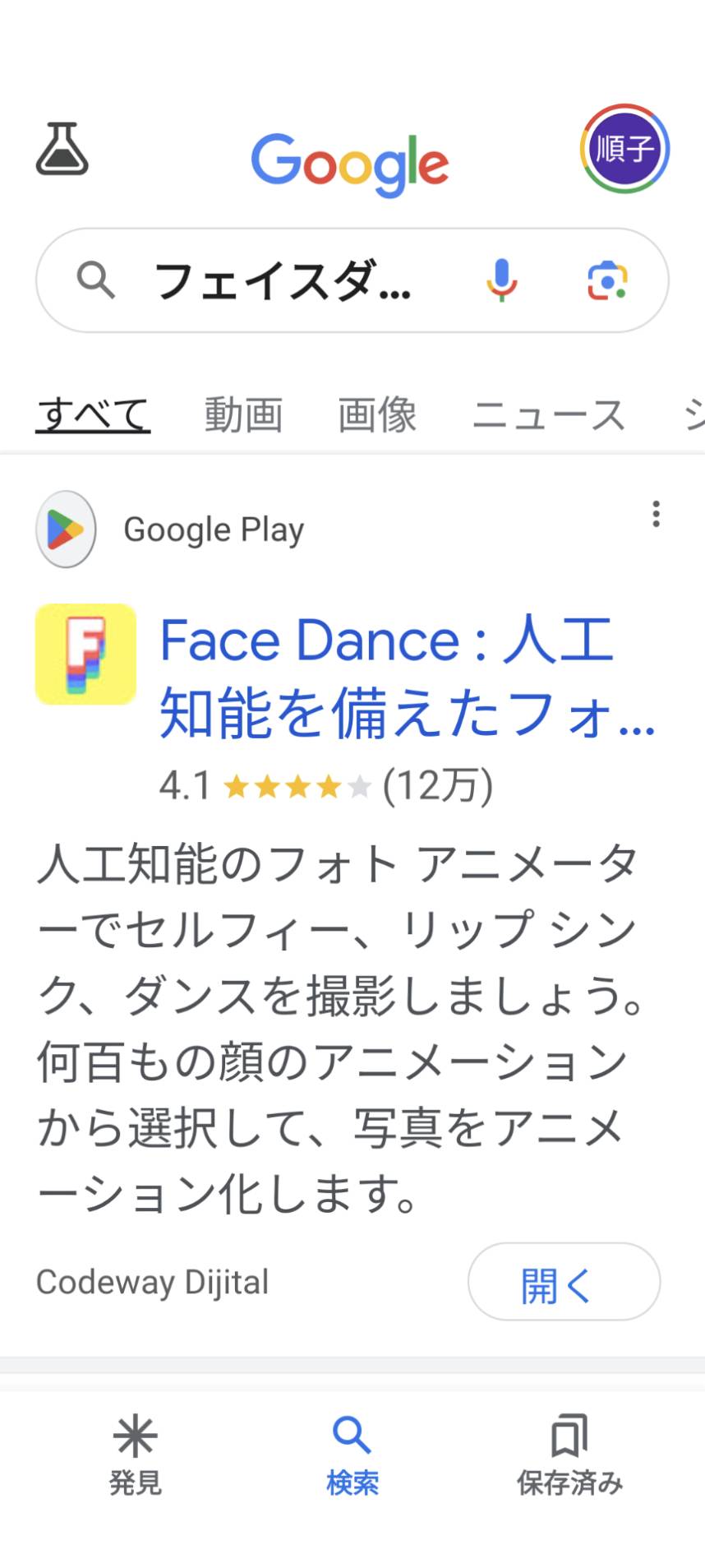Image resolution: width=705 pixels, height=1568 pixels.
Task: Tap the 開く button for Face Dance
Action: tap(564, 1282)
